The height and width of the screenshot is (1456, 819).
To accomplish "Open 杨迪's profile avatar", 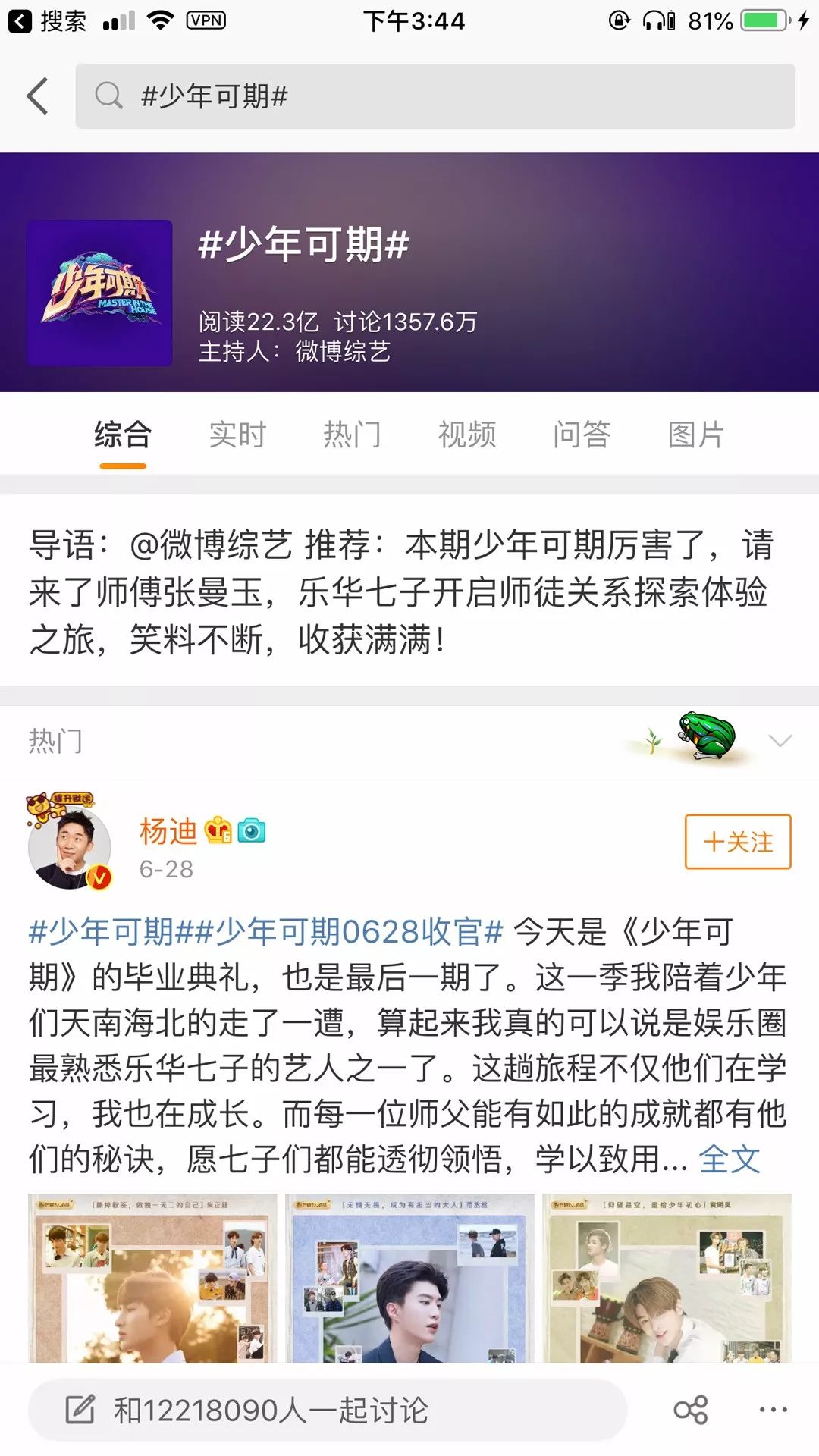I will coord(70,846).
